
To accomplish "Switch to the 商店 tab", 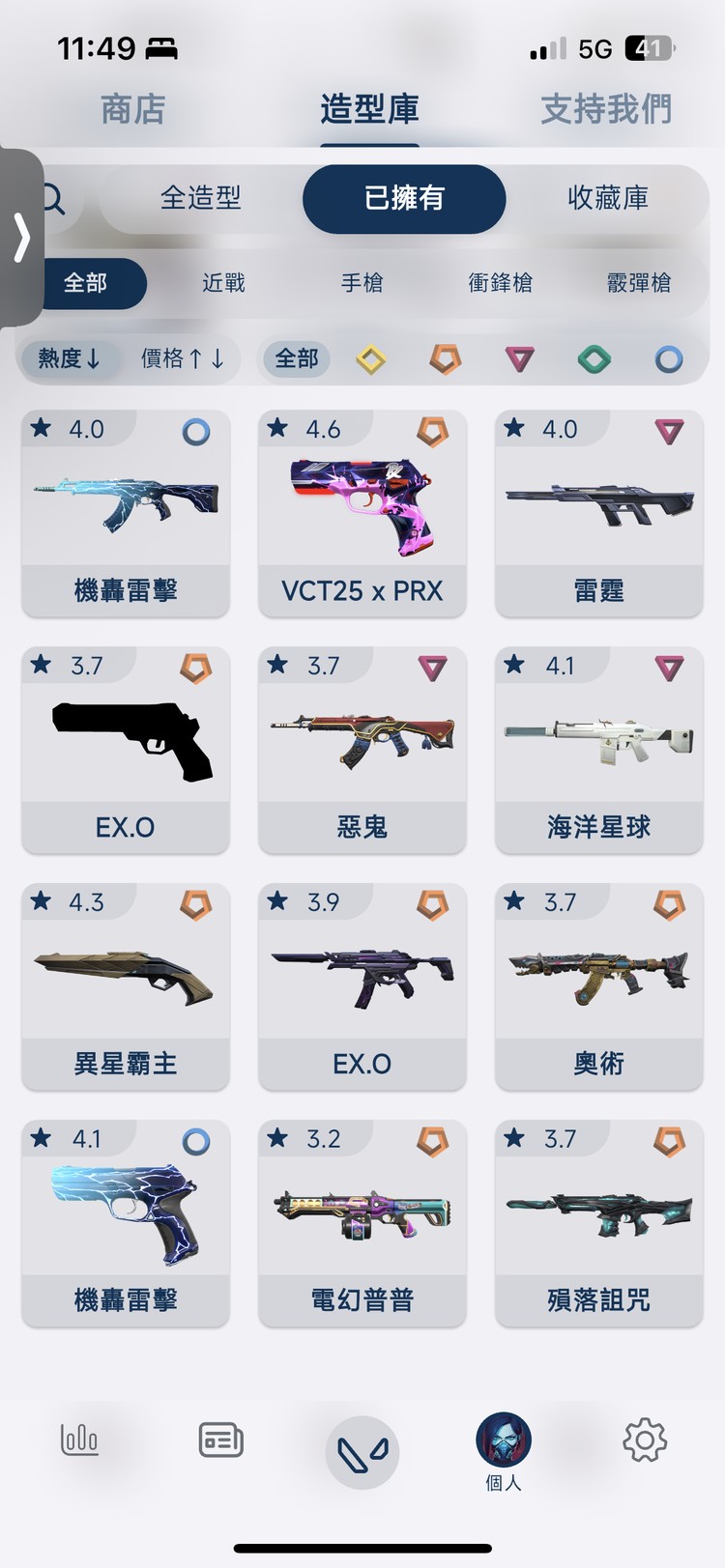I will [134, 109].
